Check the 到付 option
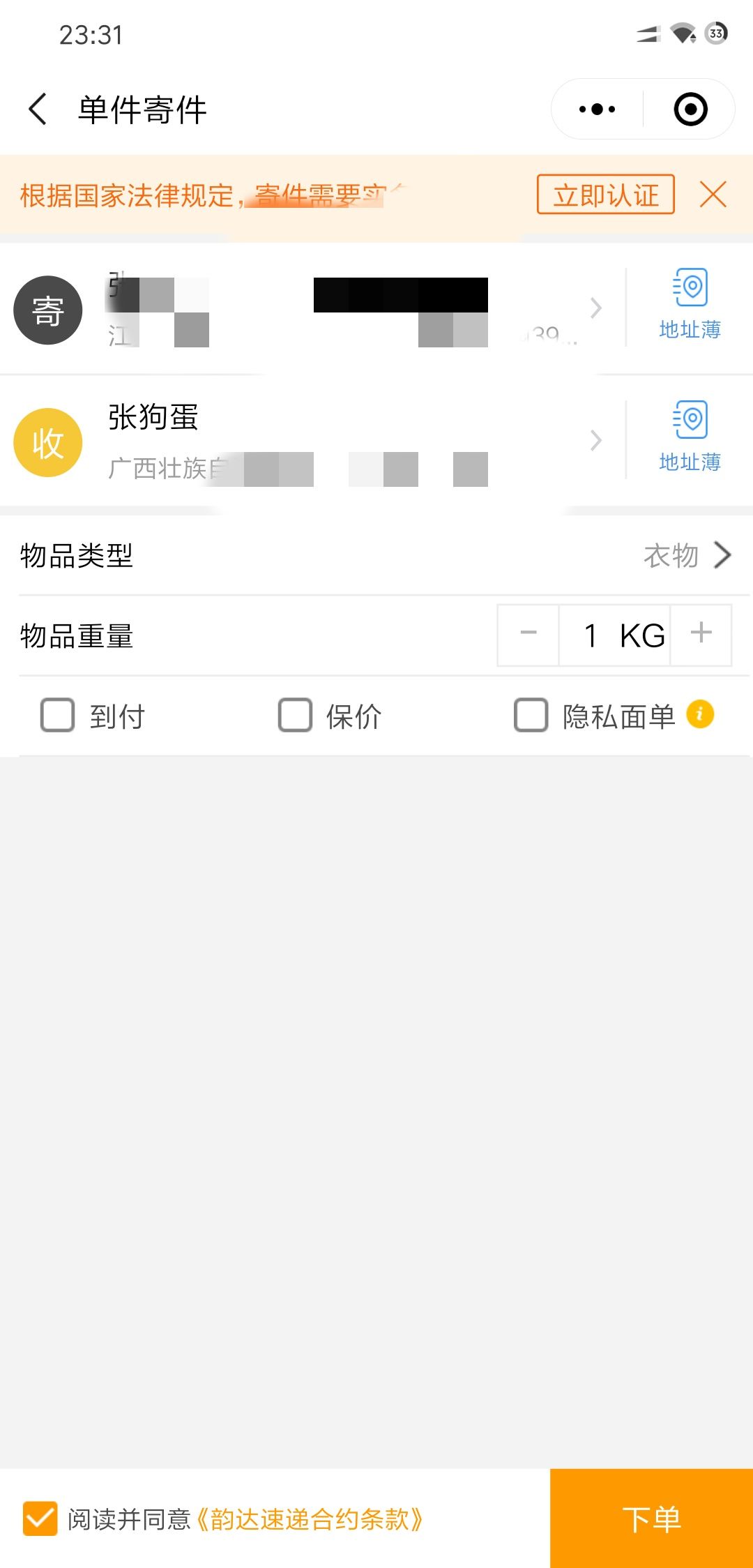 click(58, 716)
